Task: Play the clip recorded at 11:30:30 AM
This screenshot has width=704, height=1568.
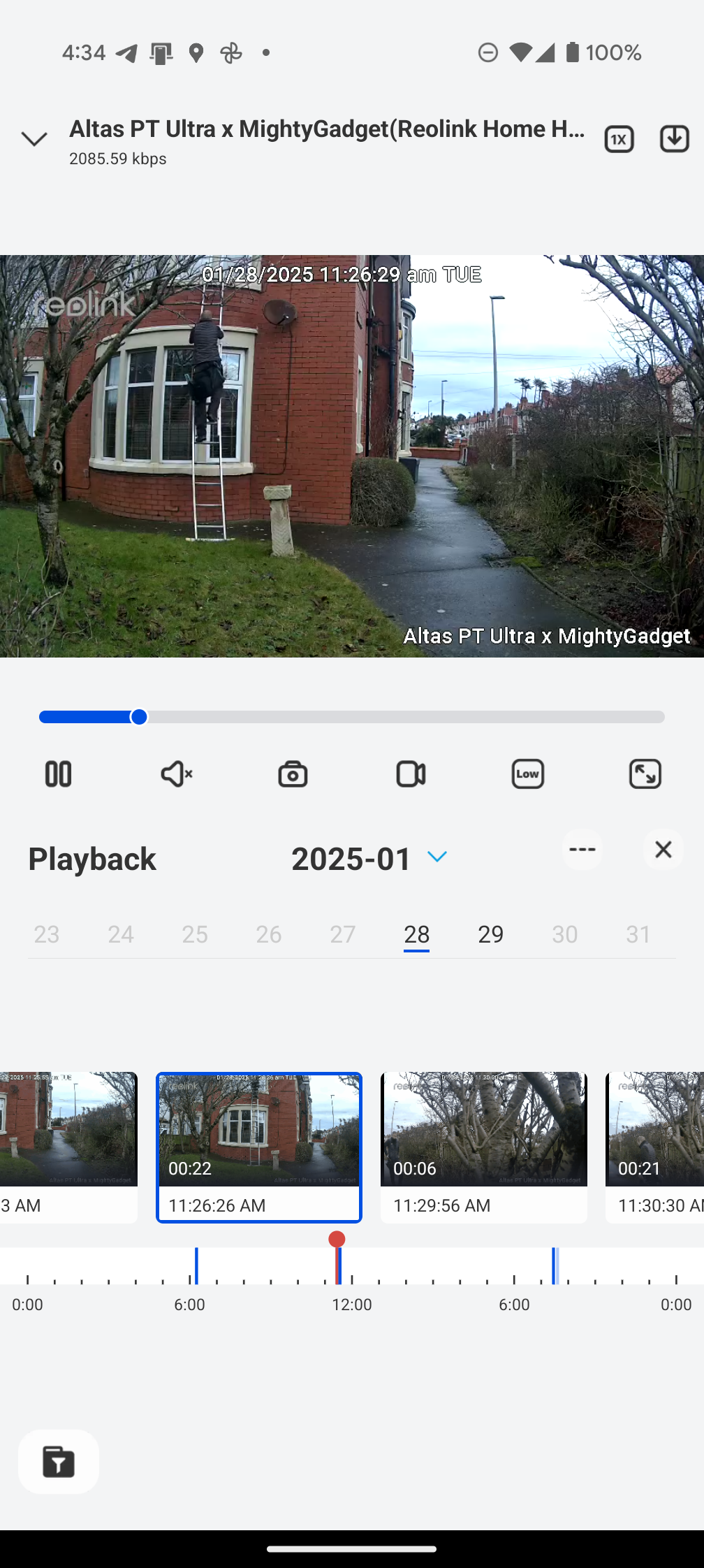Action: 655,1146
